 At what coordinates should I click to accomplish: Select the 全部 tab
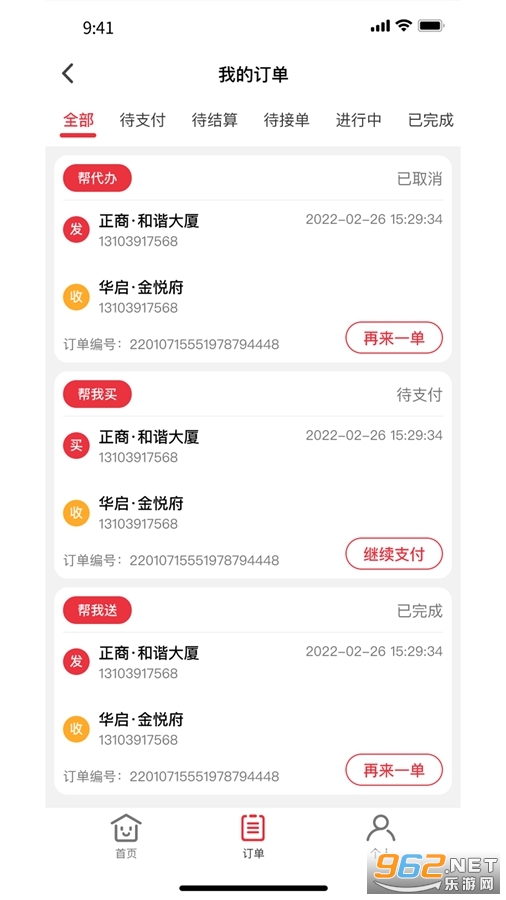pyautogui.click(x=78, y=121)
